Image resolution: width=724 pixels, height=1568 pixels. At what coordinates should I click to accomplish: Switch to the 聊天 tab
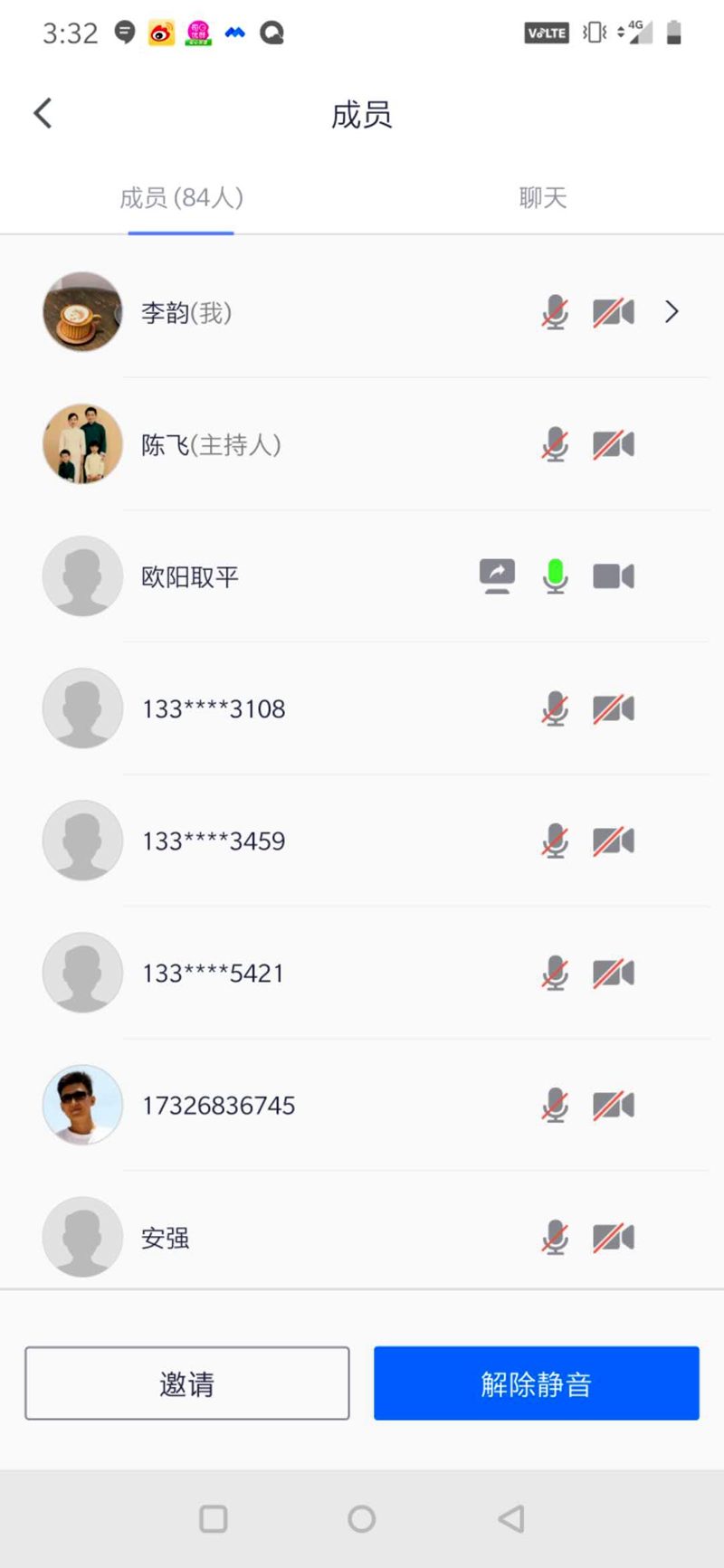pyautogui.click(x=543, y=197)
